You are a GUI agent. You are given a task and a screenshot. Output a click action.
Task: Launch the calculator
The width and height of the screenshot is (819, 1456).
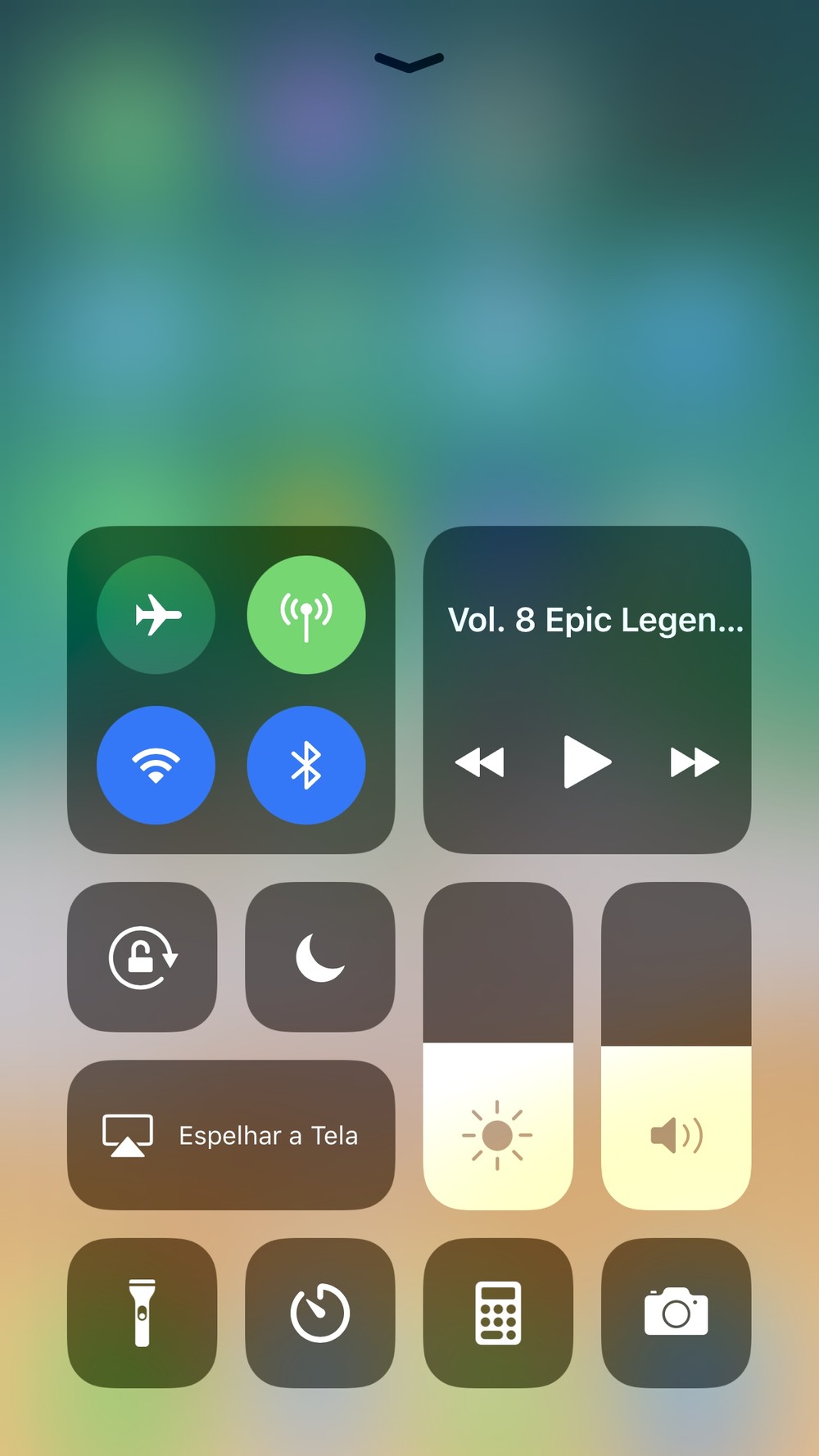[498, 1313]
